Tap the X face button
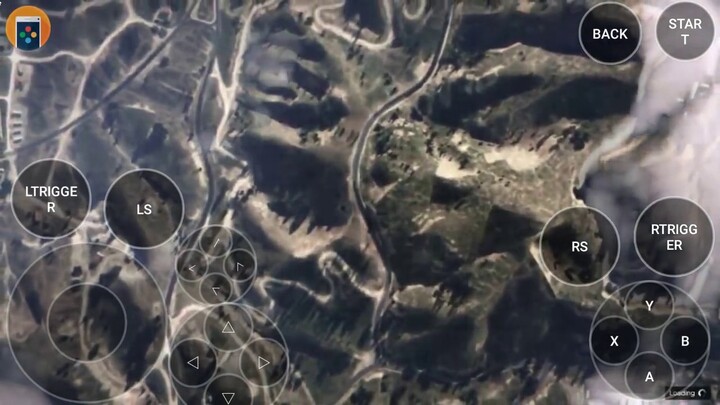Screen dimensions: 720x405 coord(614,342)
